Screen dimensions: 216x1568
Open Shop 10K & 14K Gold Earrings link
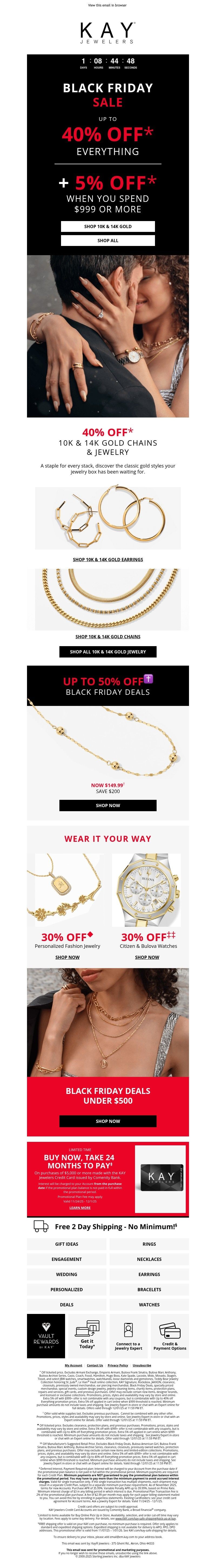pyautogui.click(x=107, y=559)
